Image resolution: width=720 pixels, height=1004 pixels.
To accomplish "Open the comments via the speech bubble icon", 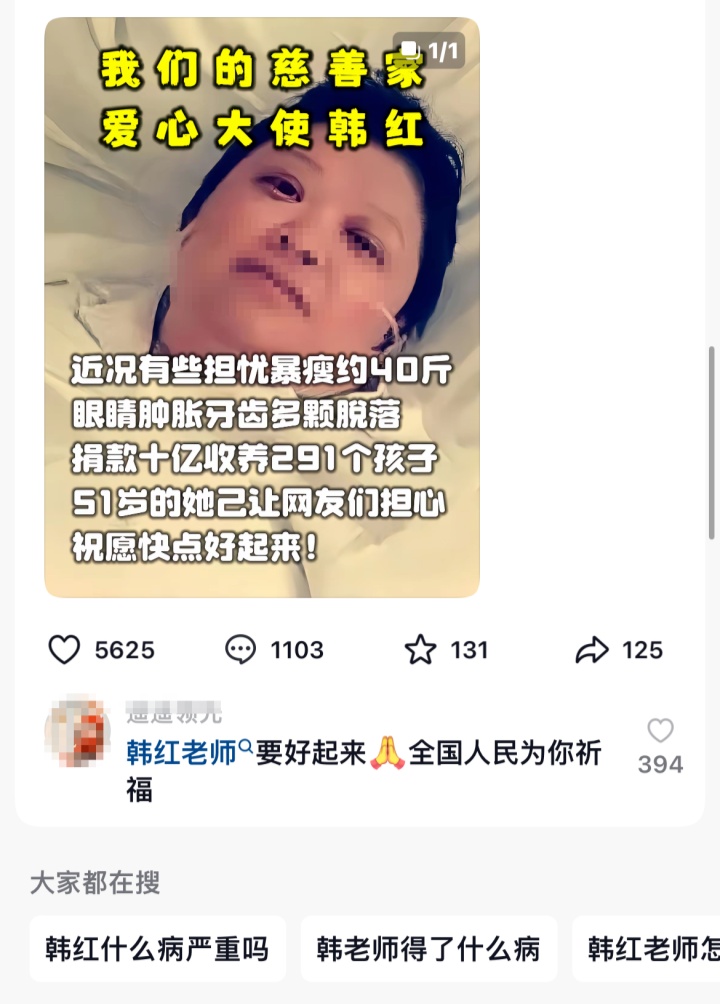I will [238, 650].
